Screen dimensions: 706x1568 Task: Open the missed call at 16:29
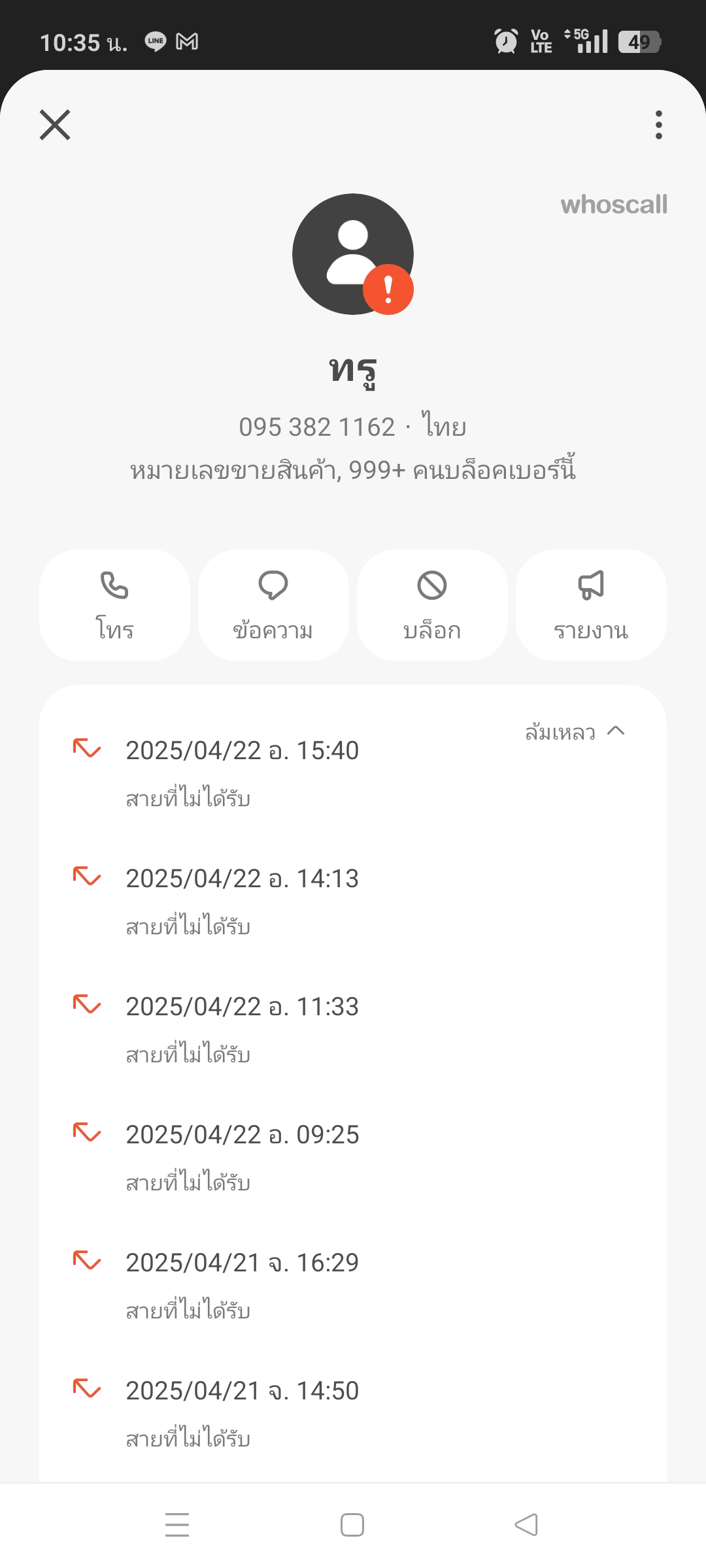(353, 1285)
